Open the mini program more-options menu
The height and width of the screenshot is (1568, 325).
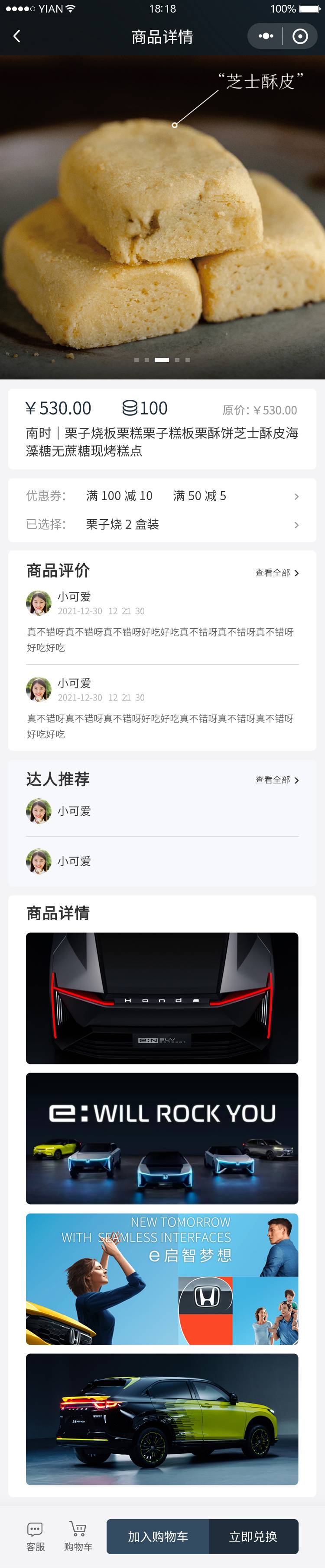266,36
